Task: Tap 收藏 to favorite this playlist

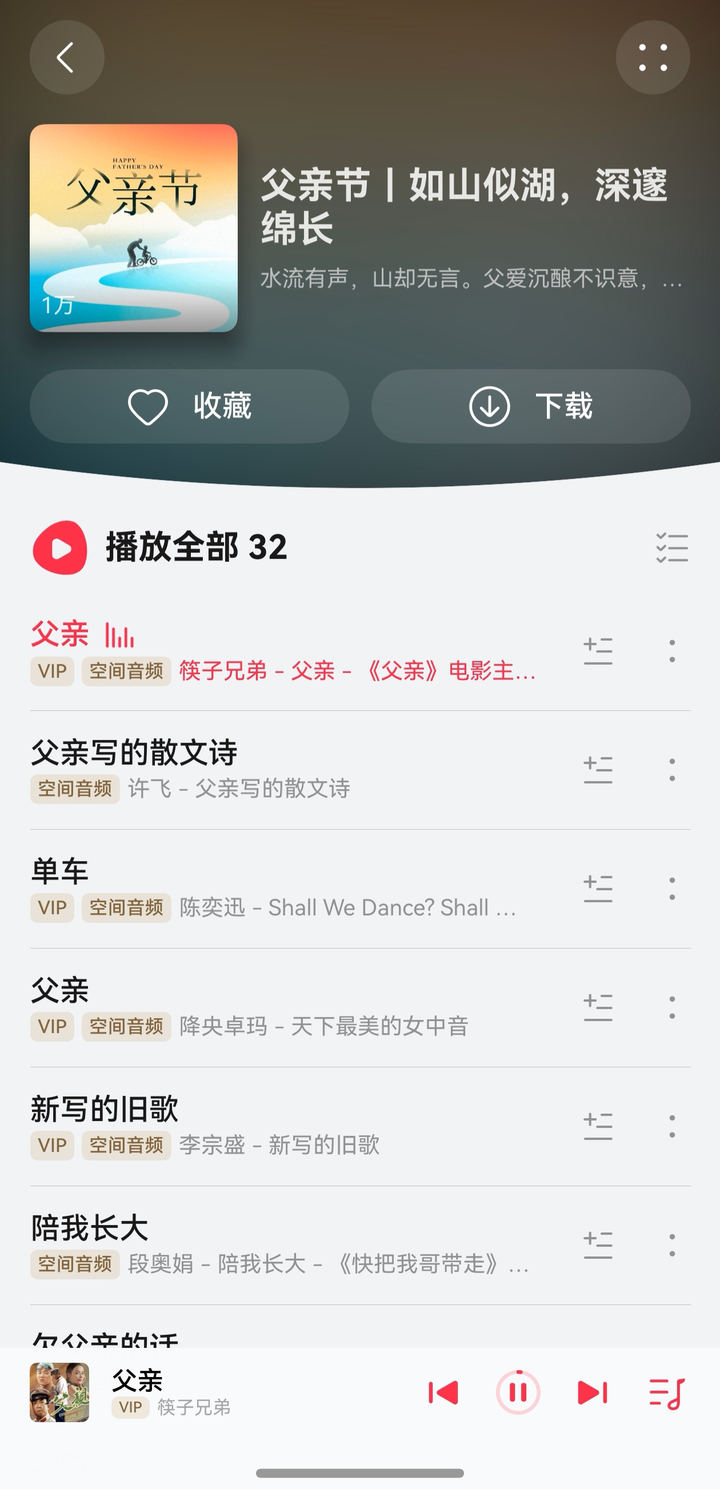Action: pyautogui.click(x=189, y=406)
